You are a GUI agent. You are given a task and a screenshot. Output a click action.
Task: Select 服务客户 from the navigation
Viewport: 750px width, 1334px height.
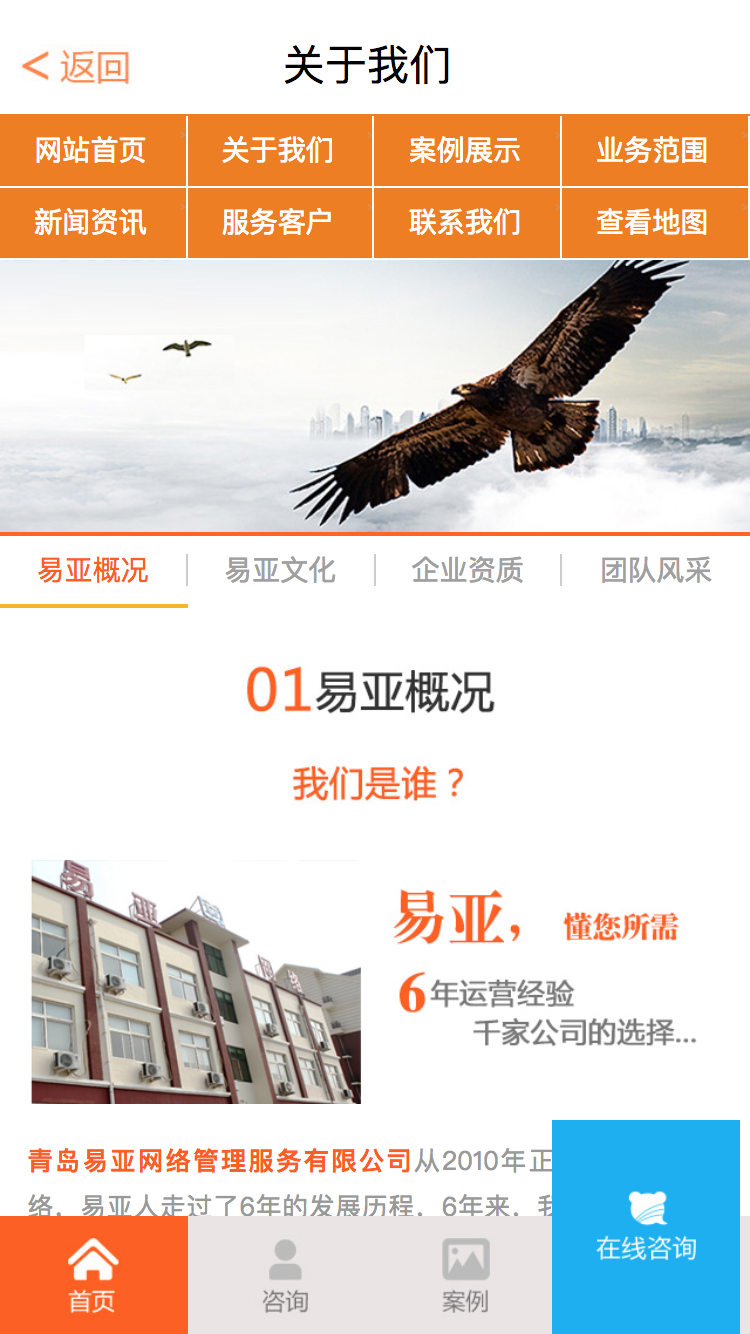point(280,222)
